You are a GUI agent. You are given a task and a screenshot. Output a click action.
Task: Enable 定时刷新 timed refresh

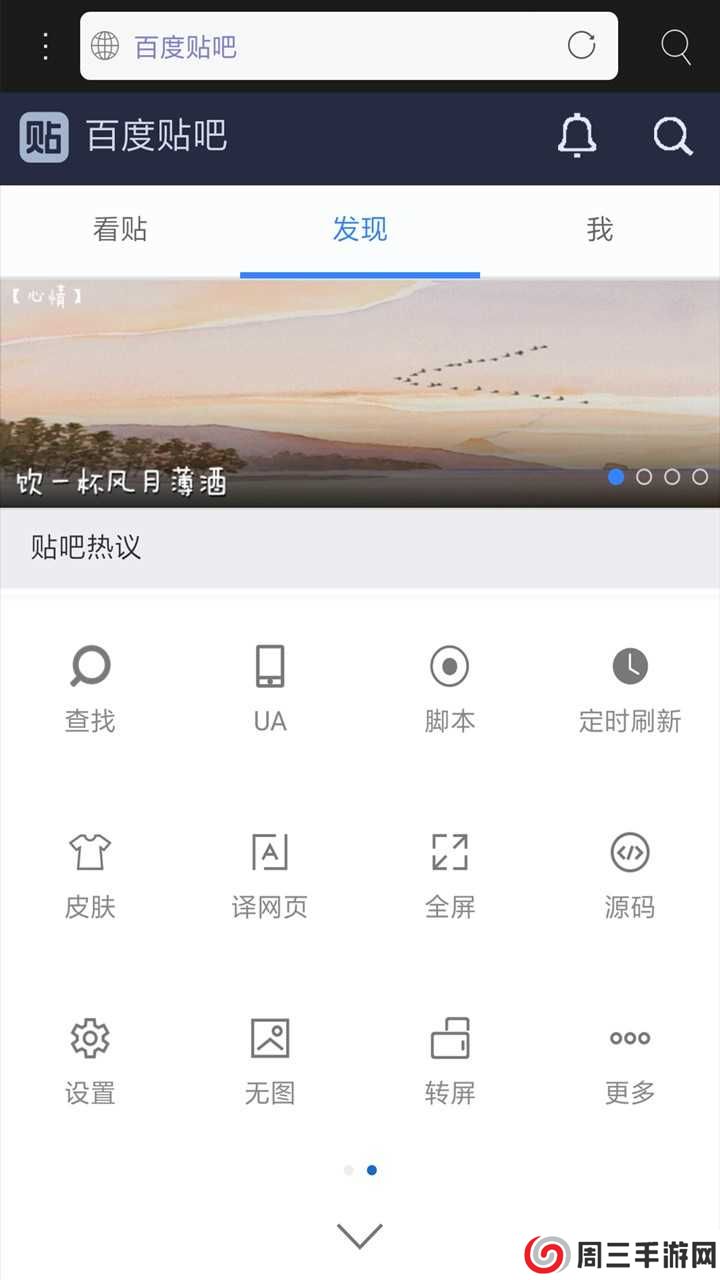[628, 685]
